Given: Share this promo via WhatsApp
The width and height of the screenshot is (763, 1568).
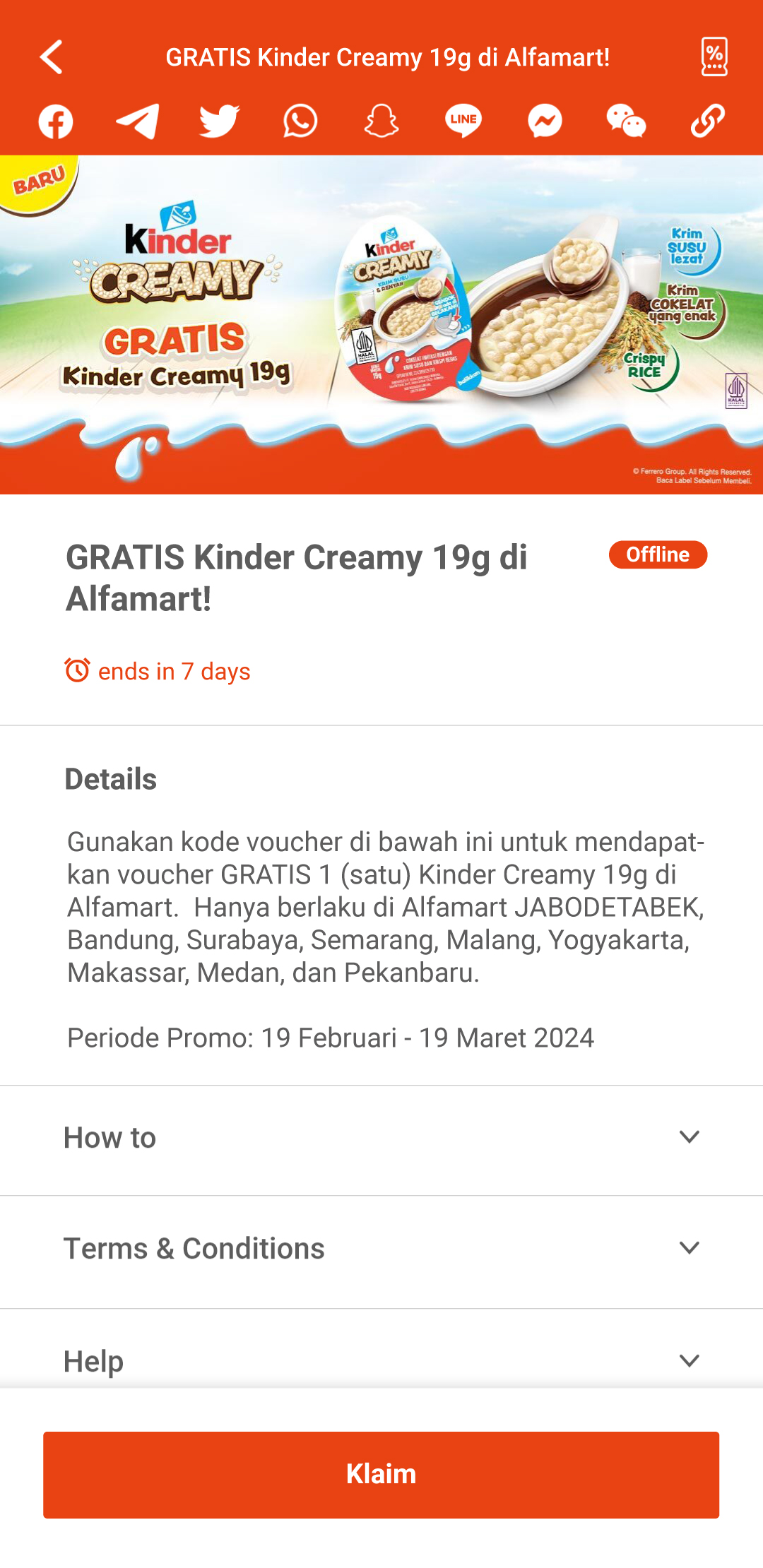Looking at the screenshot, I should [300, 121].
